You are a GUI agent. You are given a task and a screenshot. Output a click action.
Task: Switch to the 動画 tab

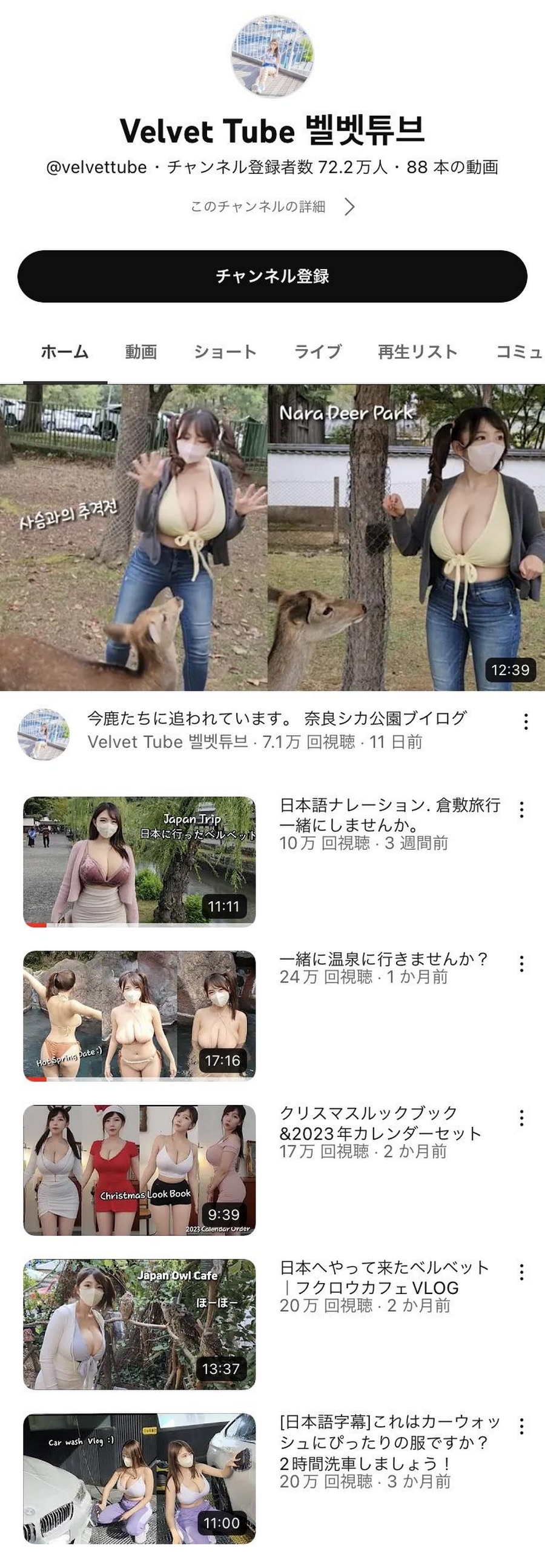click(x=141, y=352)
